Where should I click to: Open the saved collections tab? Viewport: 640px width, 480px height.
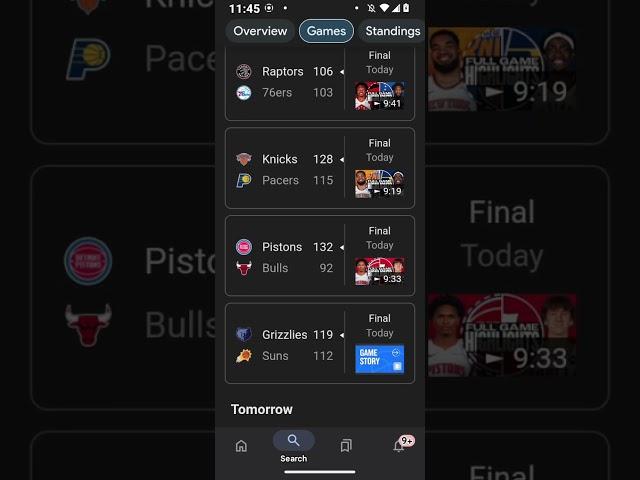(346, 446)
